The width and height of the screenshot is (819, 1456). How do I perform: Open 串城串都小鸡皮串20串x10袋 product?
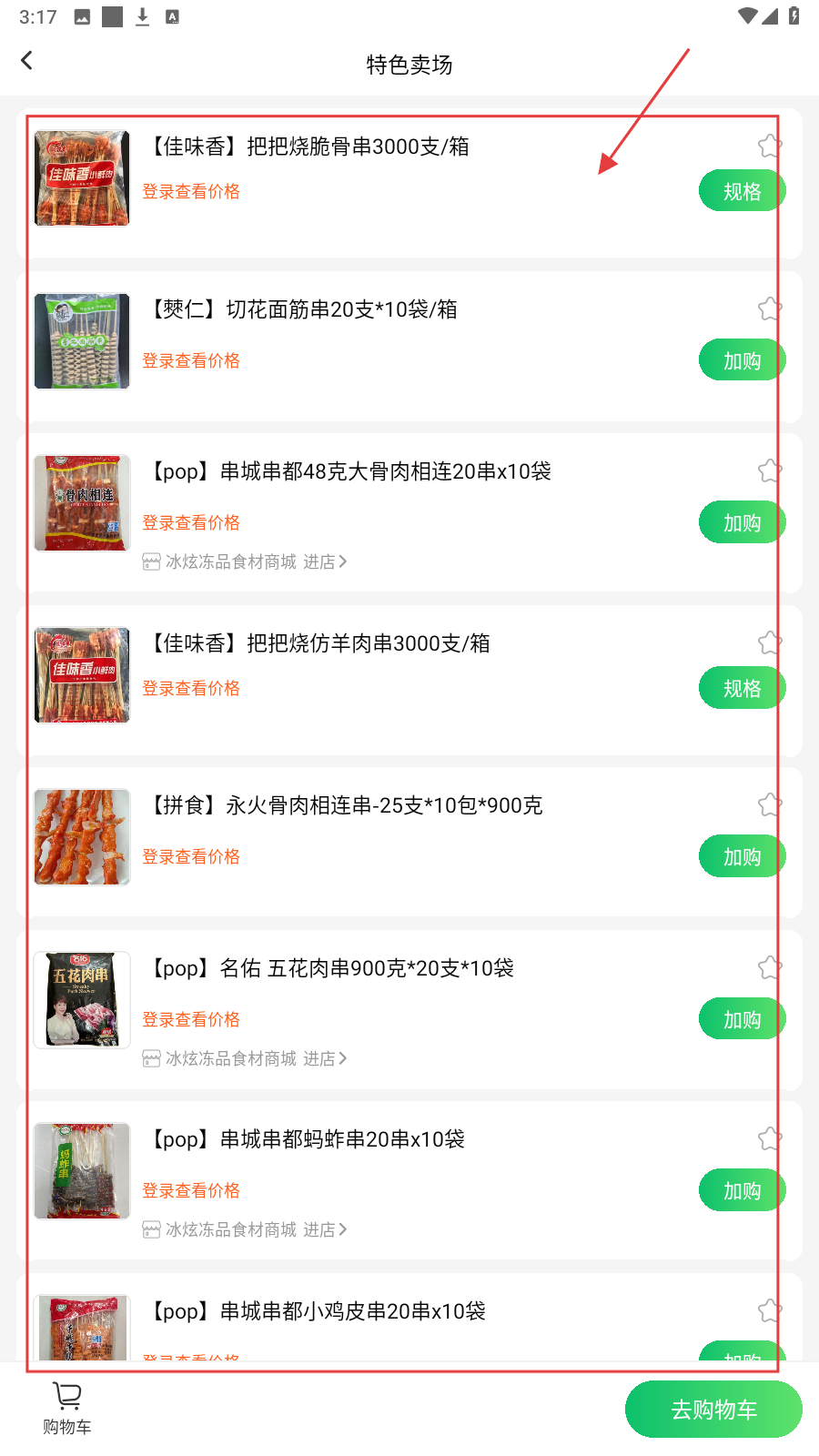[x=318, y=1311]
